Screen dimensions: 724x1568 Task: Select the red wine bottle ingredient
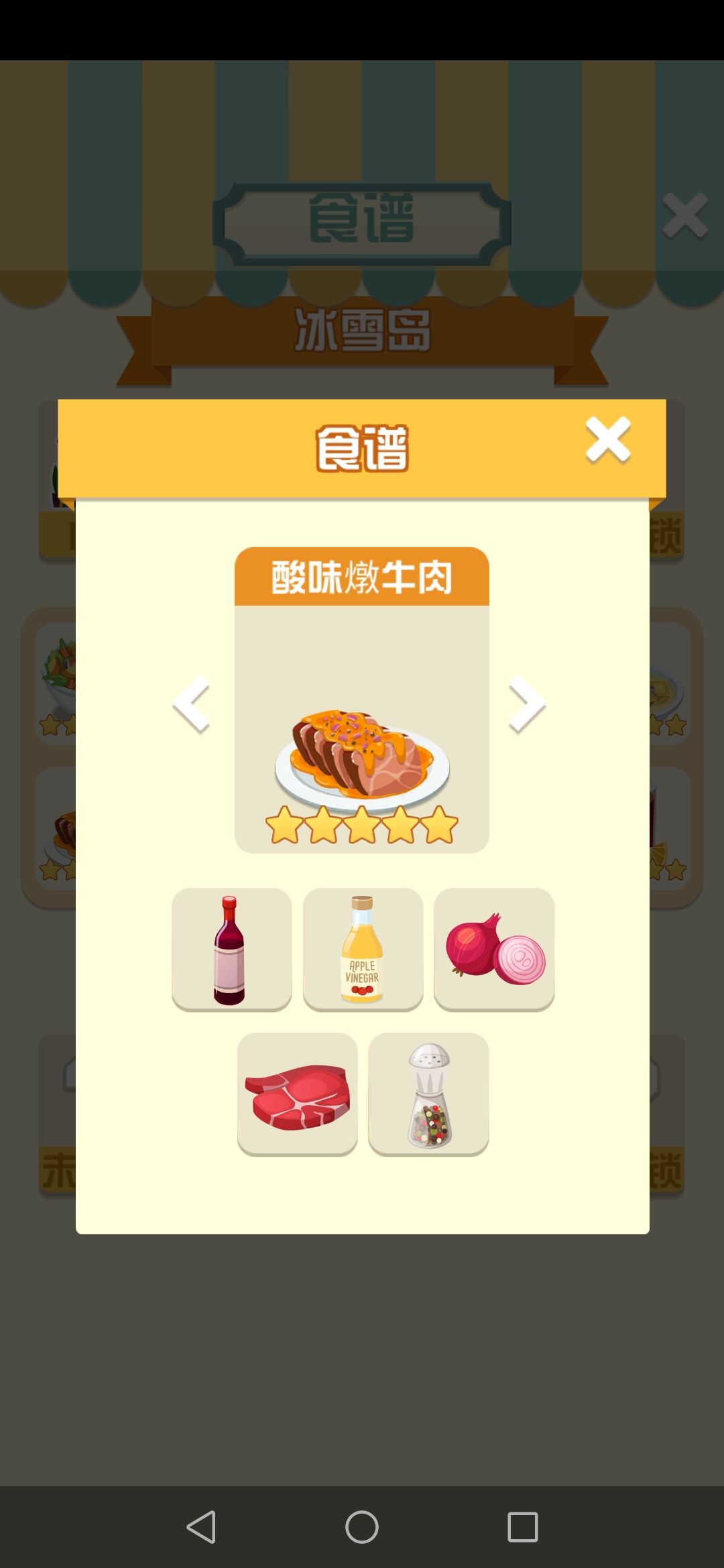(x=231, y=950)
